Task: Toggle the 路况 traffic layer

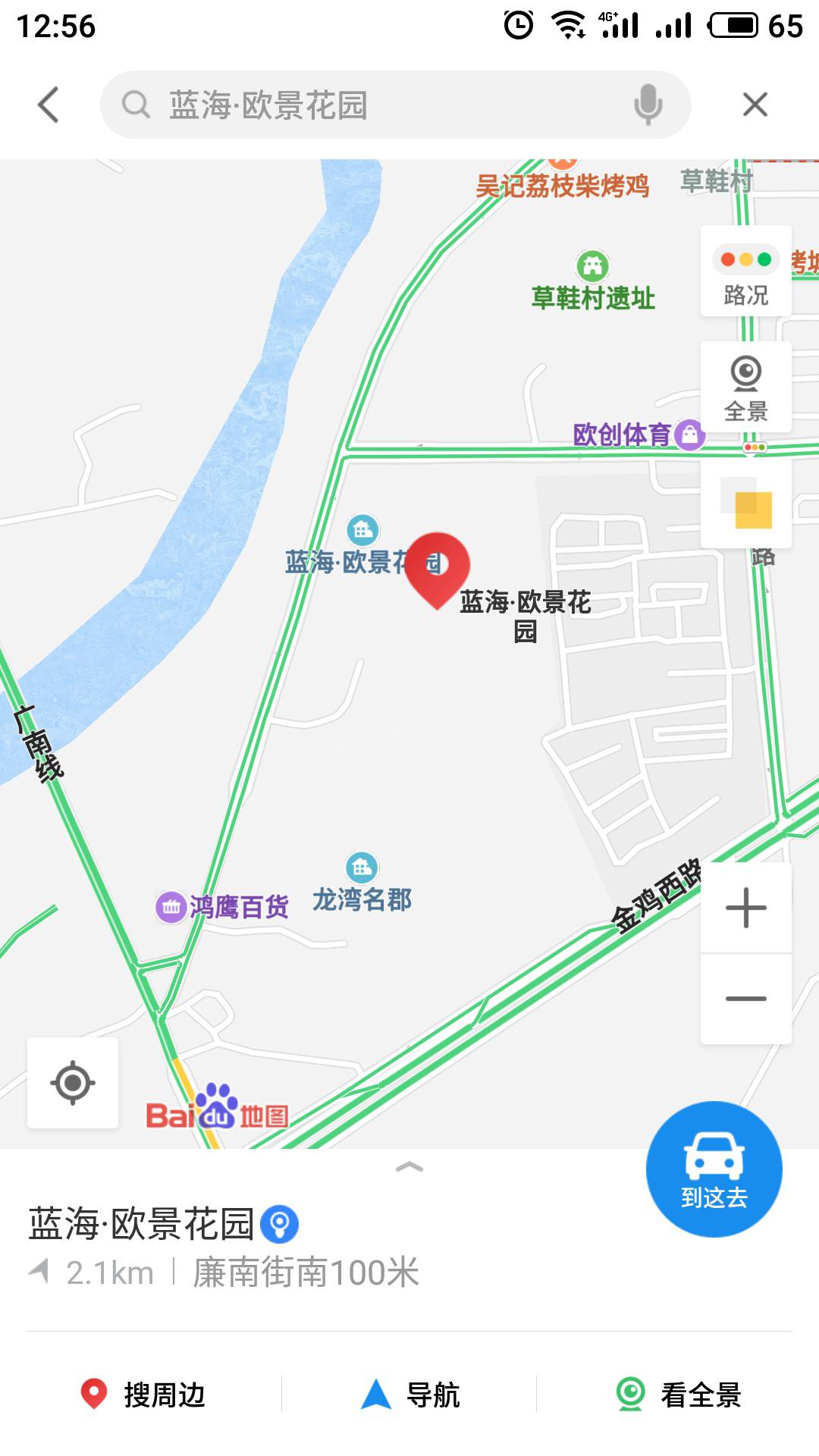Action: tap(746, 272)
